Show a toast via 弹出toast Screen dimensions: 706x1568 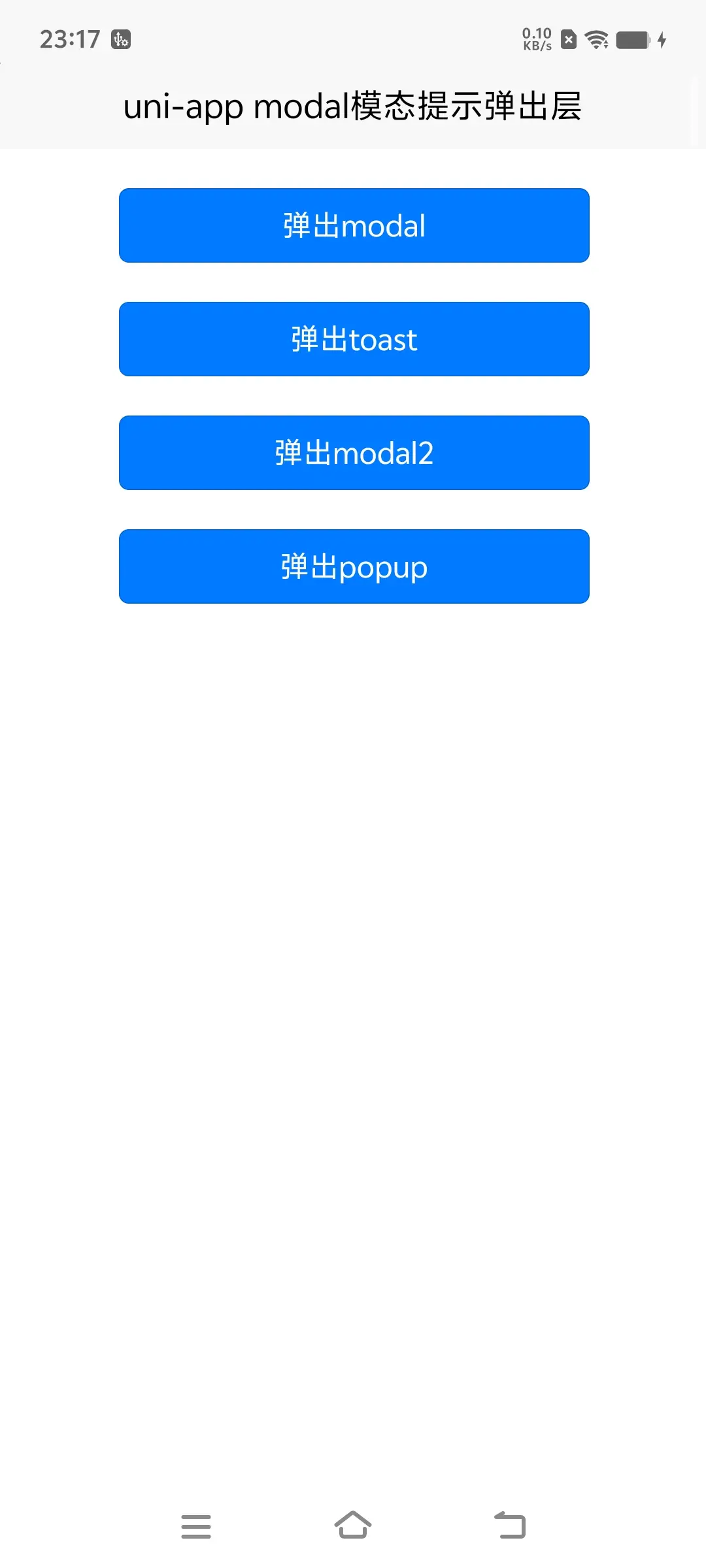click(354, 339)
